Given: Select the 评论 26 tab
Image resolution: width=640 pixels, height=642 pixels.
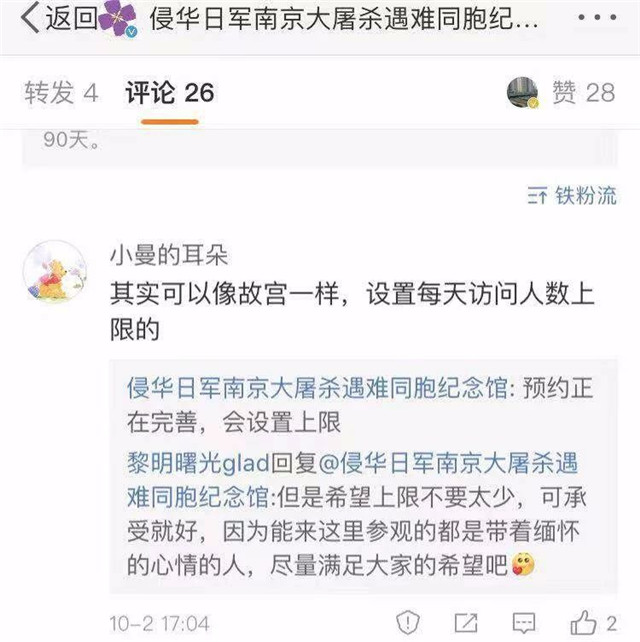Looking at the screenshot, I should pos(169,93).
